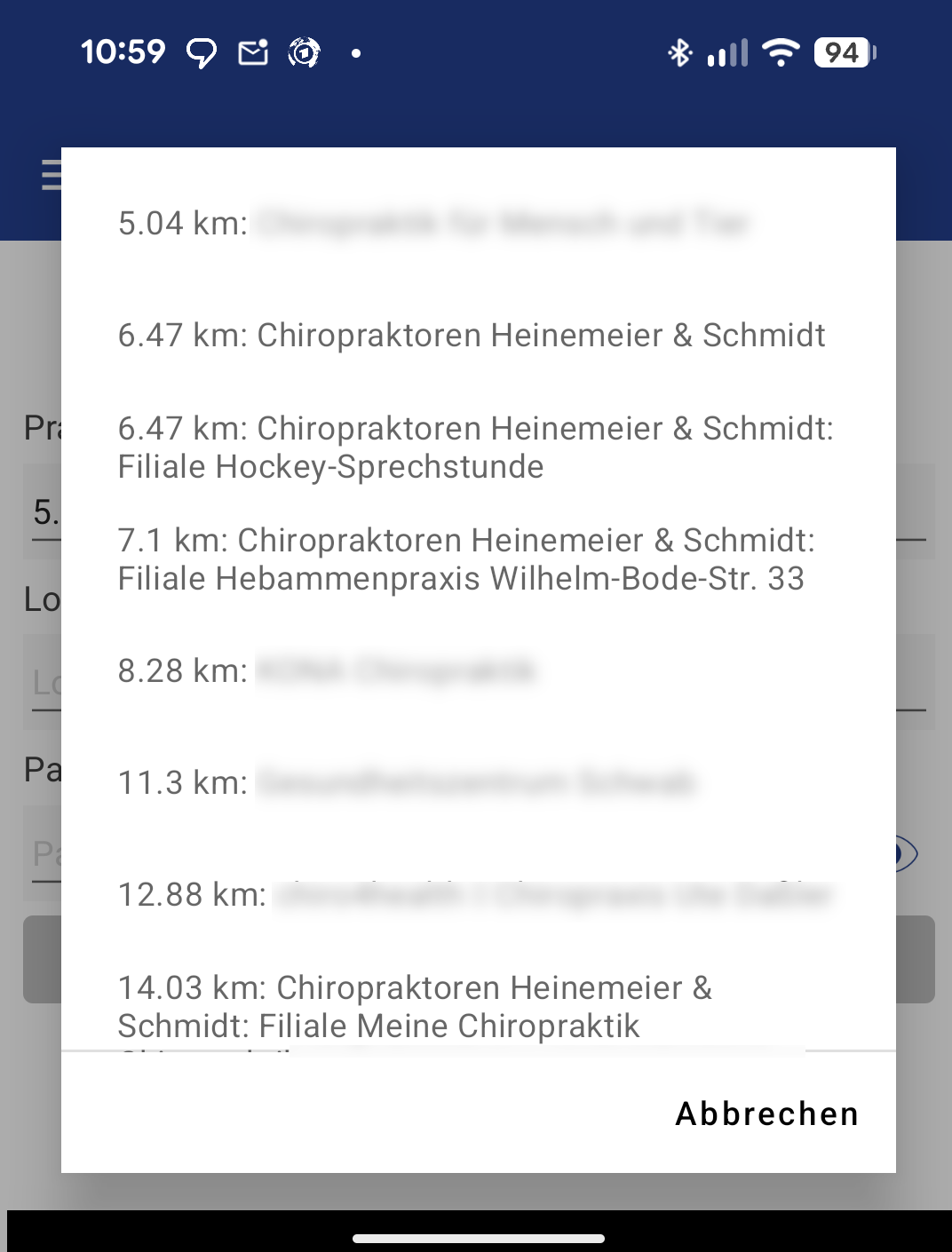This screenshot has width=952, height=1252.
Task: Choose the practice listed at 8.28 km
Action: pos(327,671)
